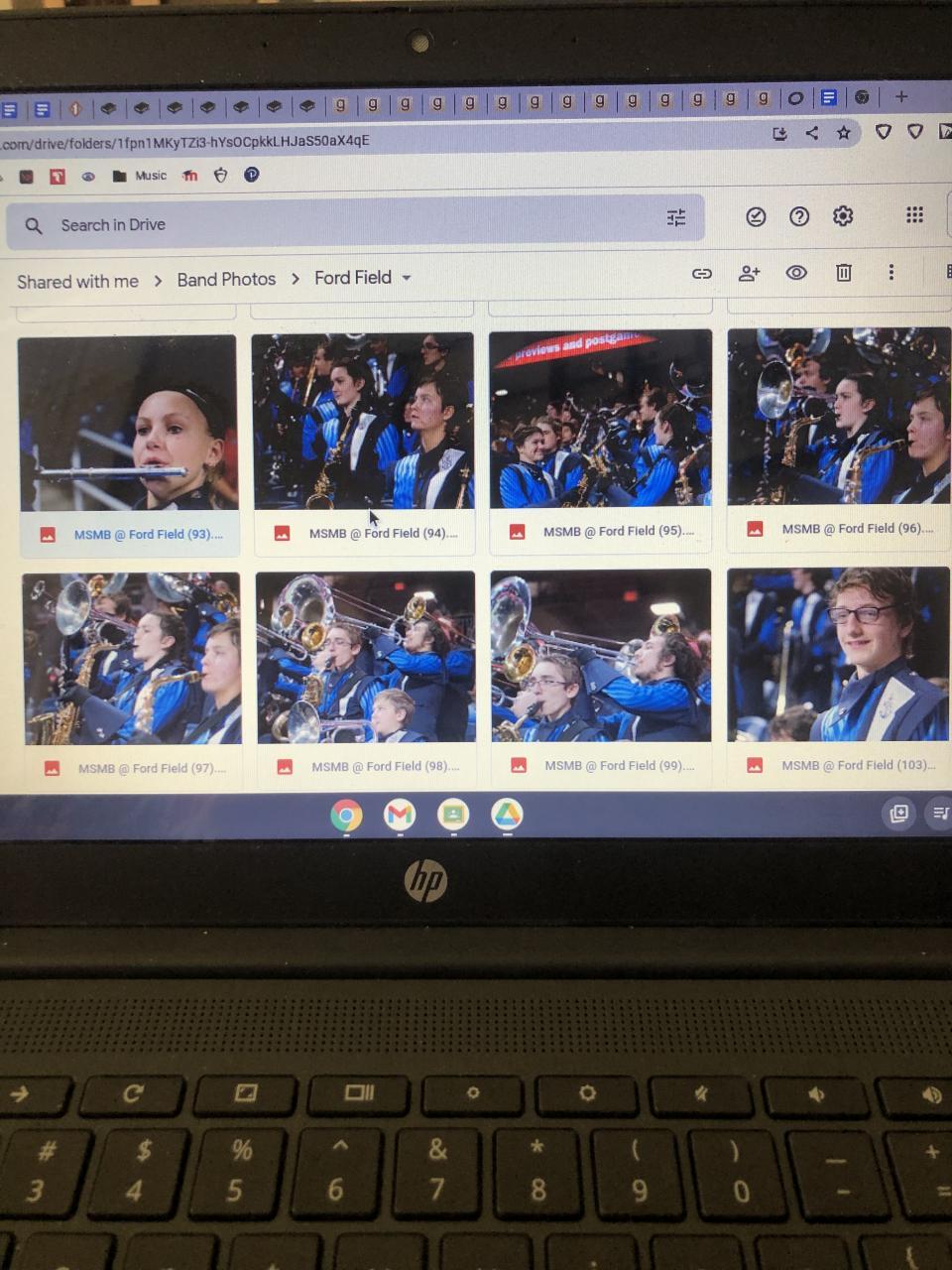
Task: Open photo MSMB @ Ford Field (95)
Action: [600, 419]
